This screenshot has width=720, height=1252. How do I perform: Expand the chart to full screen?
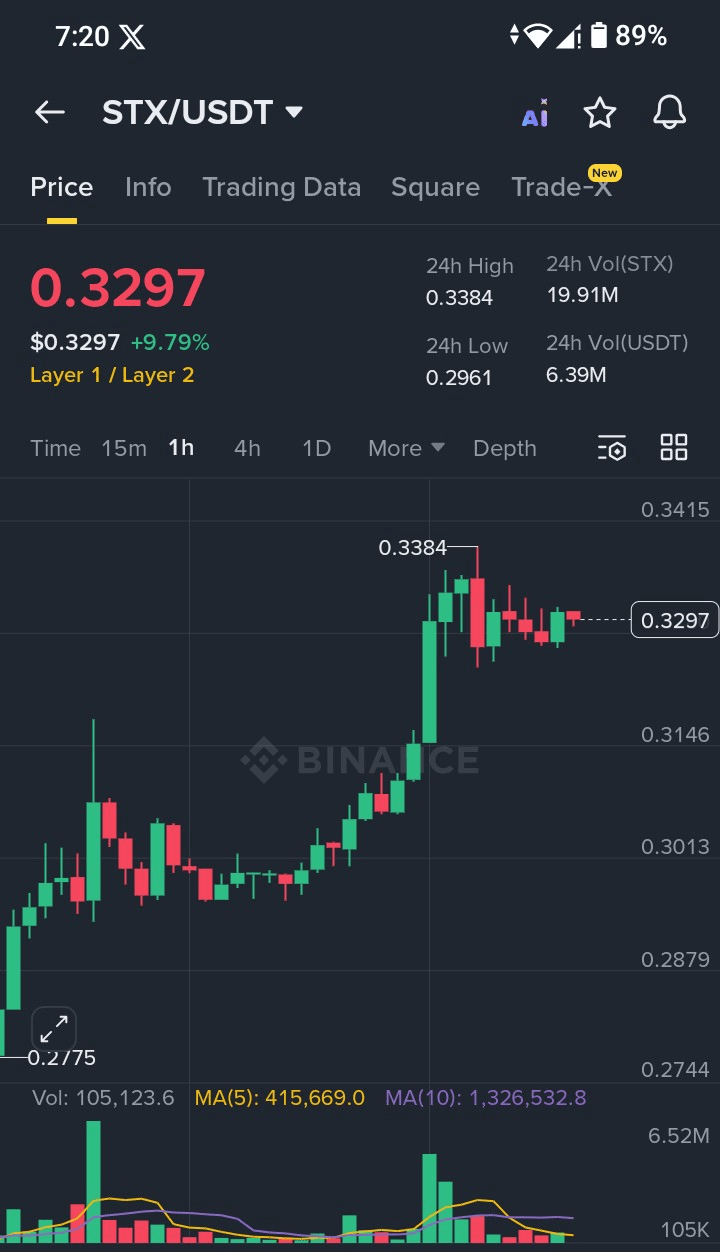pos(54,1028)
